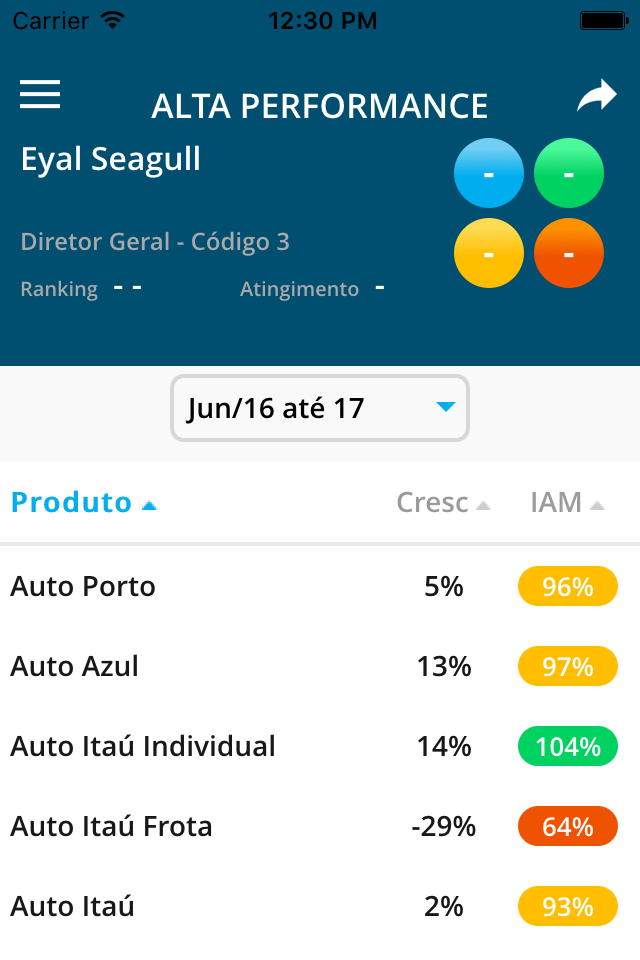640x960 pixels.
Task: Sort the list by Cresc column
Action: click(x=443, y=503)
